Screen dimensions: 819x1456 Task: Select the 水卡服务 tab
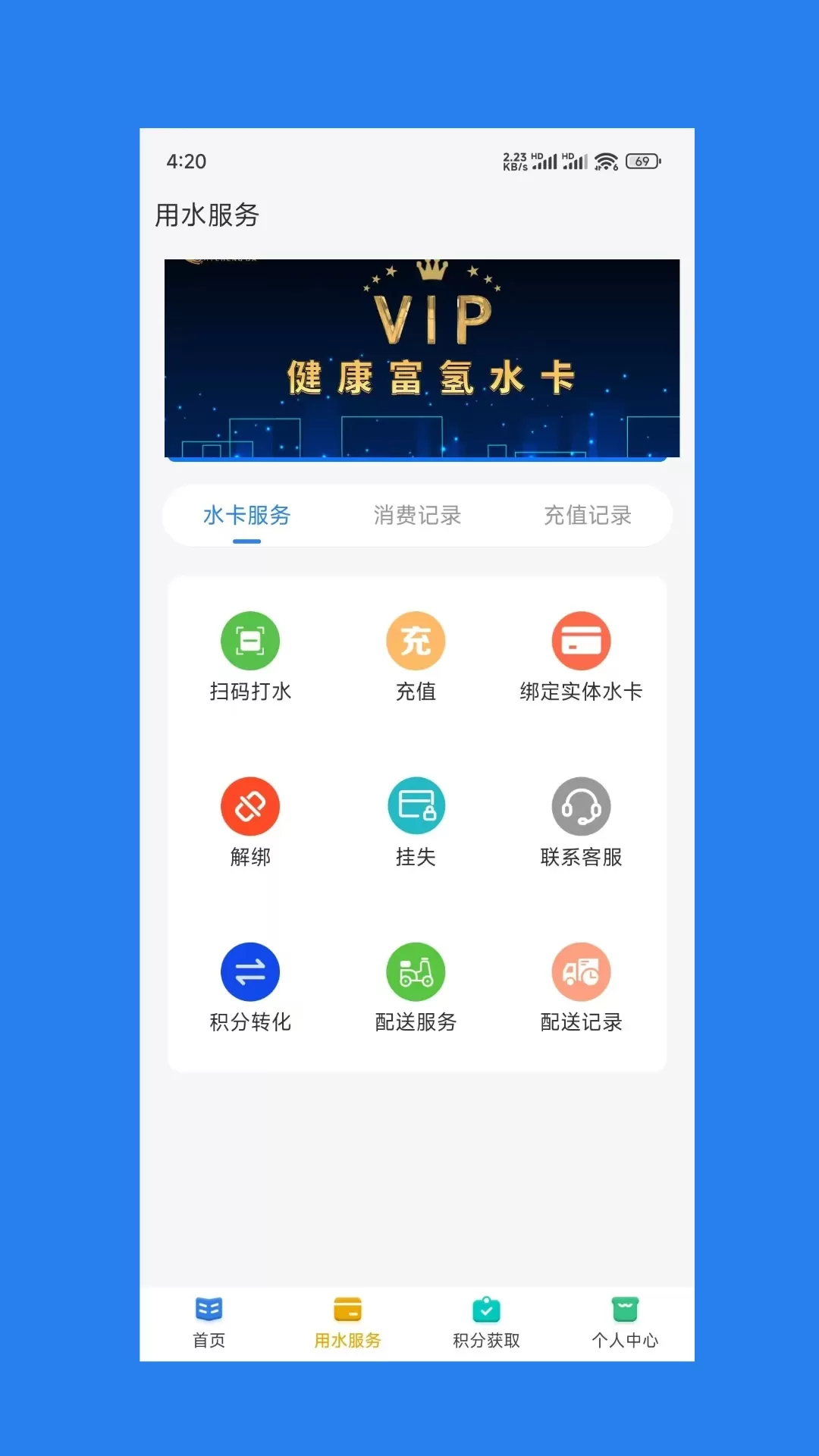(247, 516)
